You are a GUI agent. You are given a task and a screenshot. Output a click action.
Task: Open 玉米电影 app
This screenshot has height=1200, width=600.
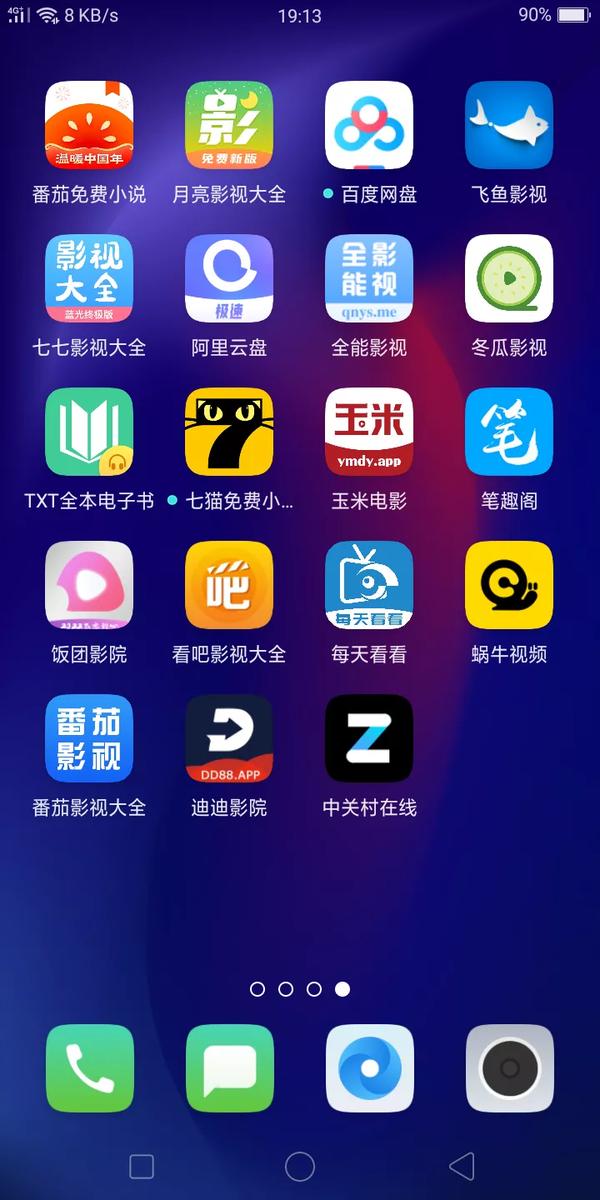369,432
